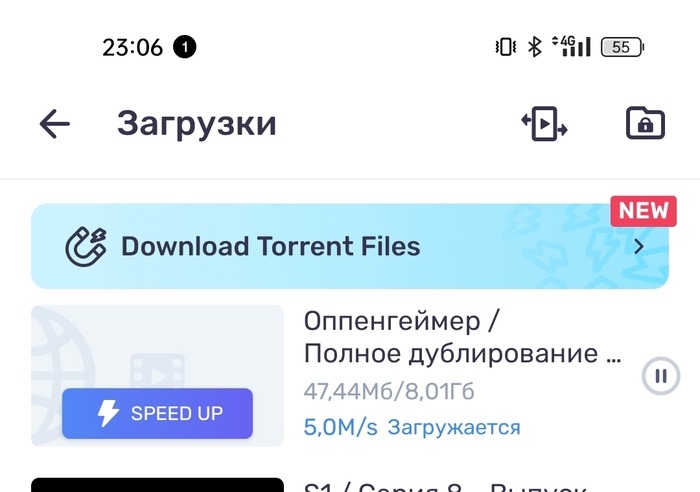
Task: Tap SPEED UP on the Оппенгеймер download
Action: coord(157,413)
